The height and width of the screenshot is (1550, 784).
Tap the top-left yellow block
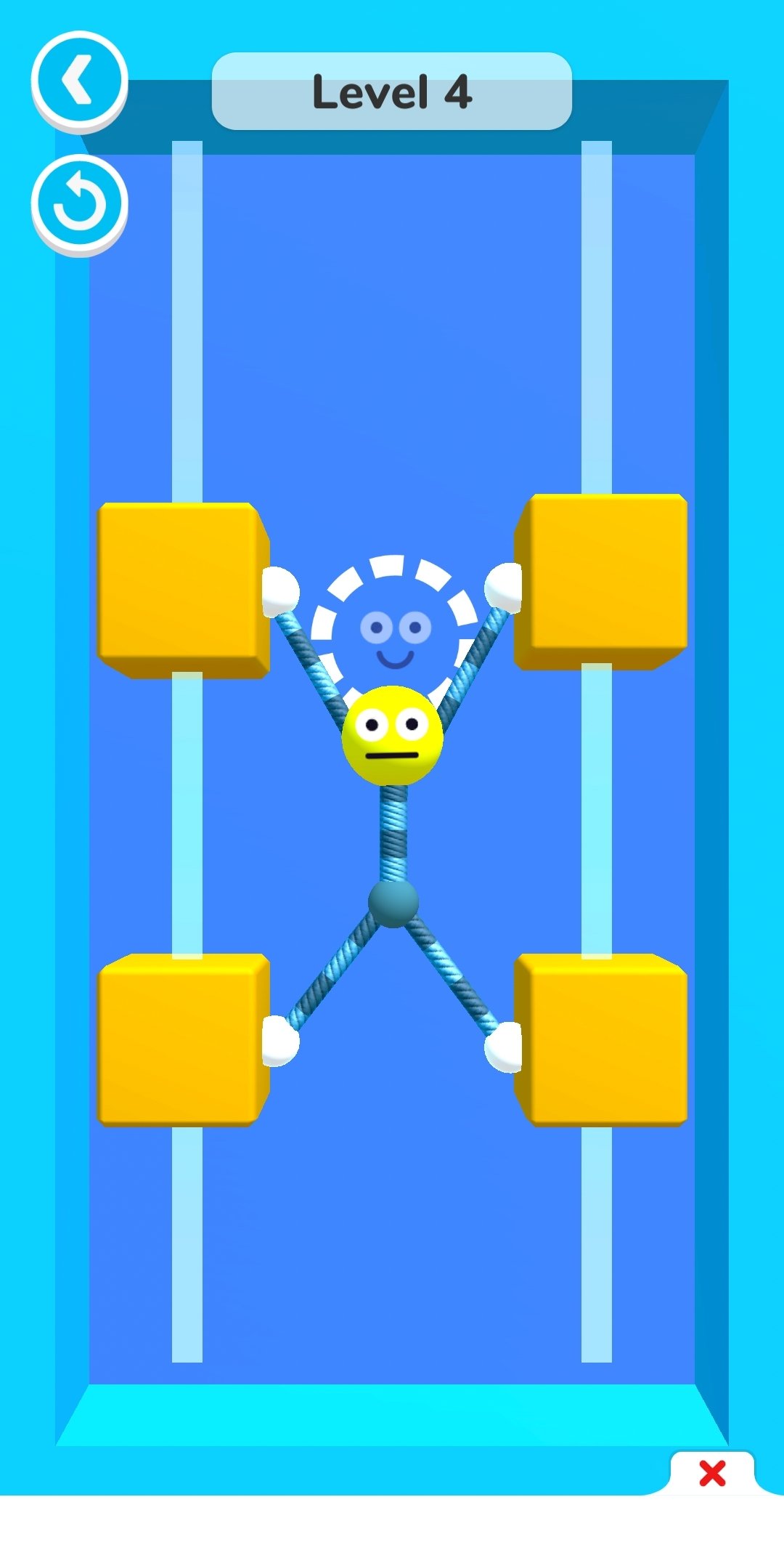[x=184, y=590]
